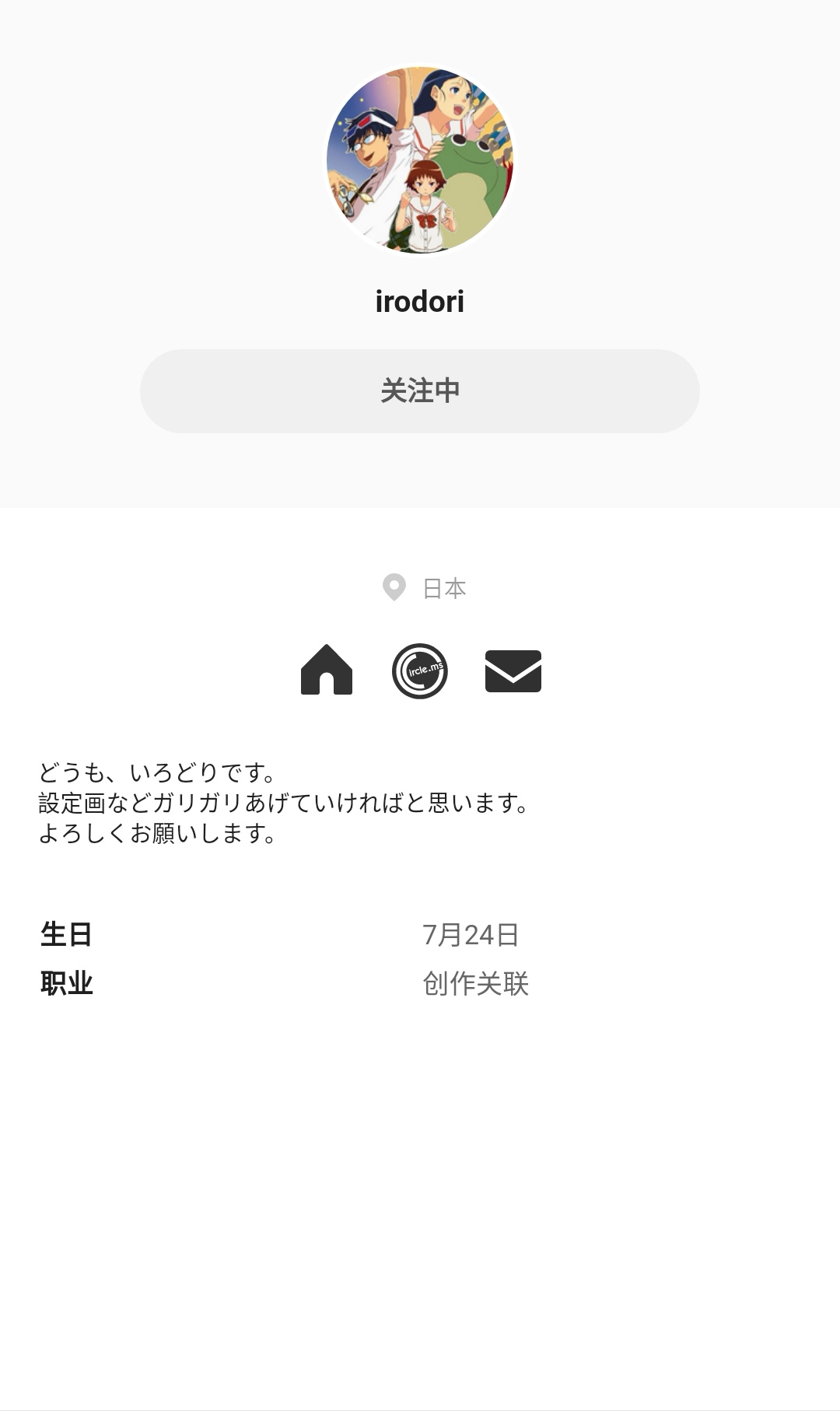This screenshot has width=840, height=1411.
Task: View irodori's profile avatar
Action: pyautogui.click(x=420, y=159)
